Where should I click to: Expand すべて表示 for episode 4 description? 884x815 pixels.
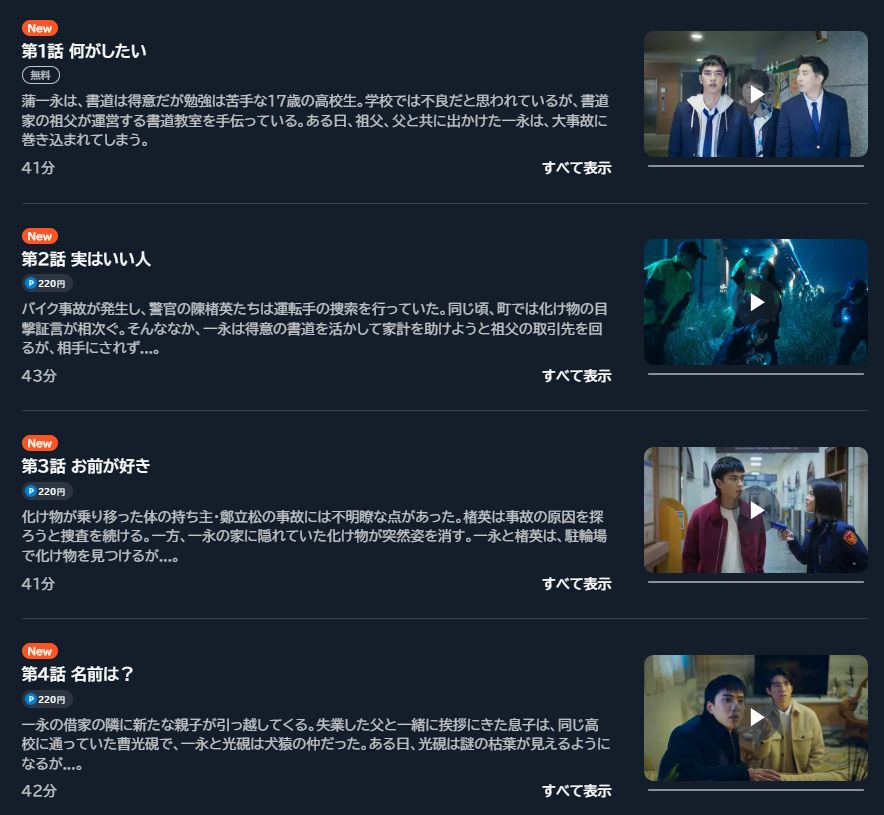(x=576, y=791)
